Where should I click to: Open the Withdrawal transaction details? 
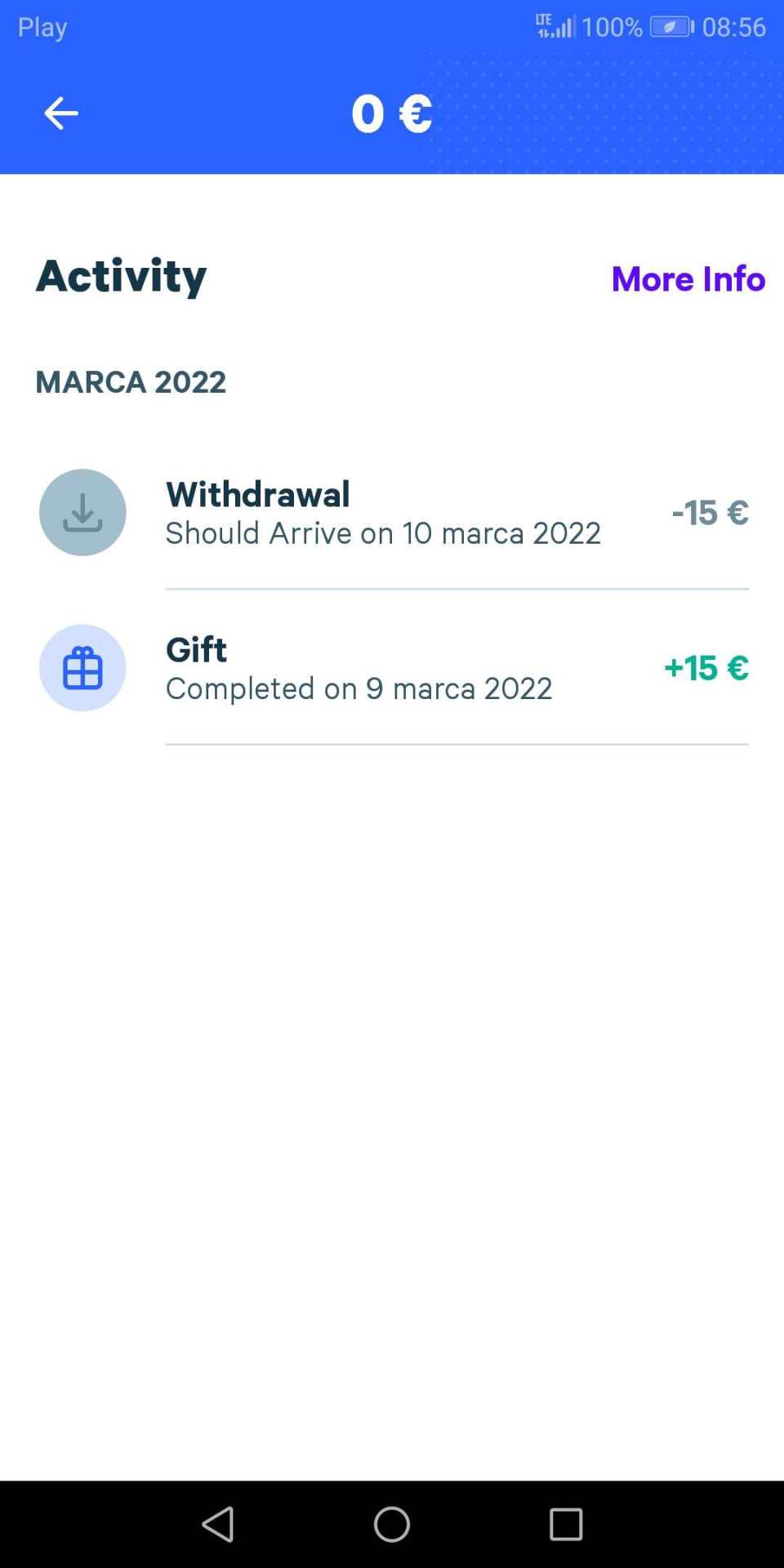tap(392, 513)
